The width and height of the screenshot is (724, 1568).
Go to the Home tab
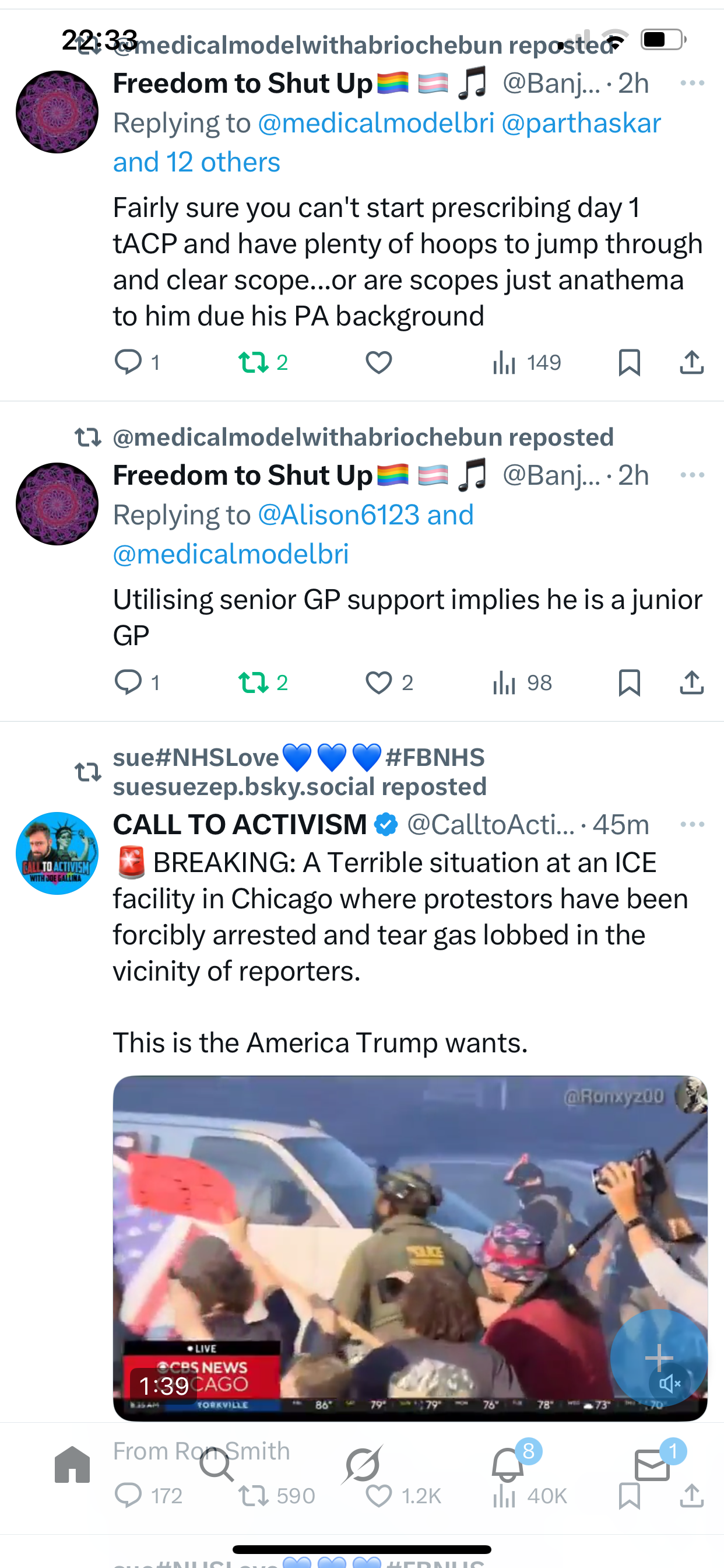tap(72, 1465)
